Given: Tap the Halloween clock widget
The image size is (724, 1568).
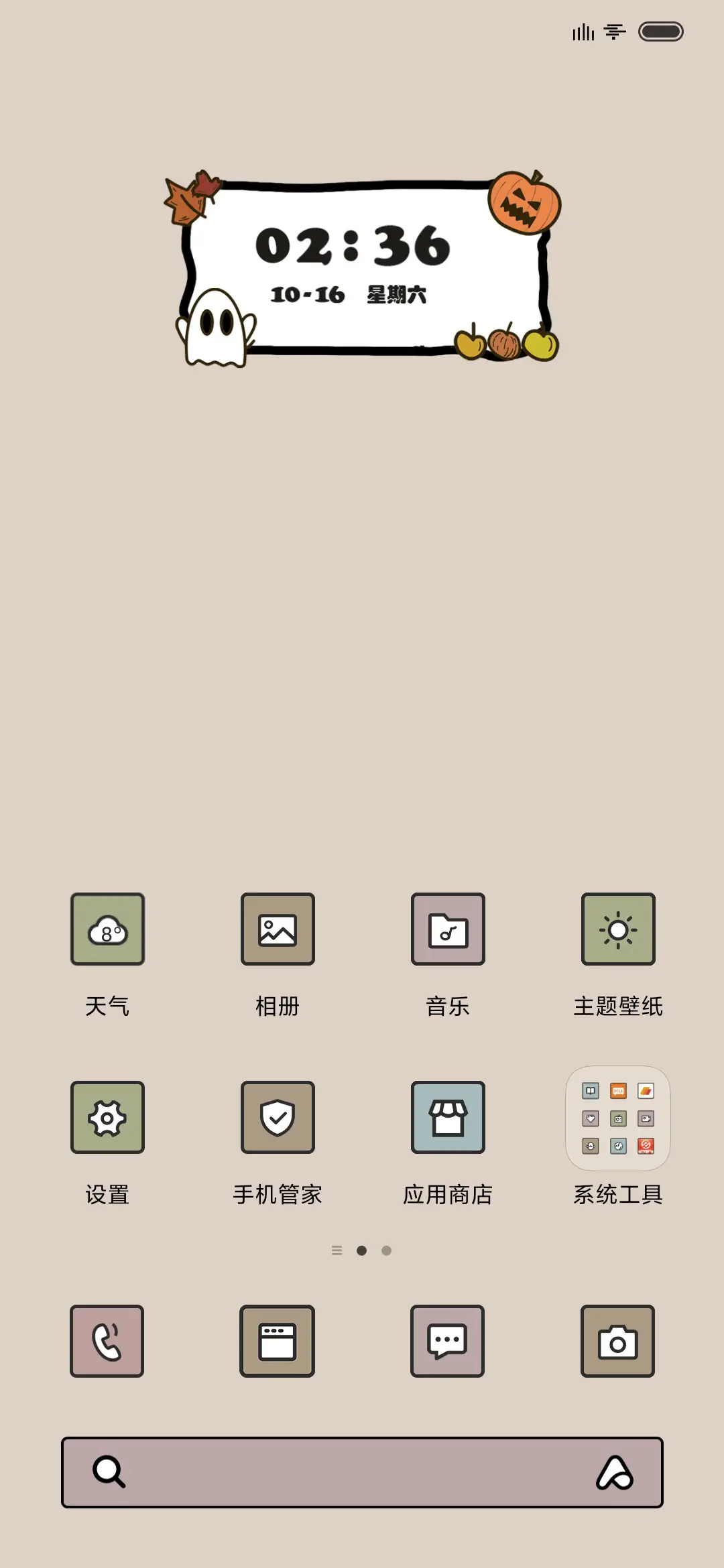Looking at the screenshot, I should pyautogui.click(x=362, y=265).
